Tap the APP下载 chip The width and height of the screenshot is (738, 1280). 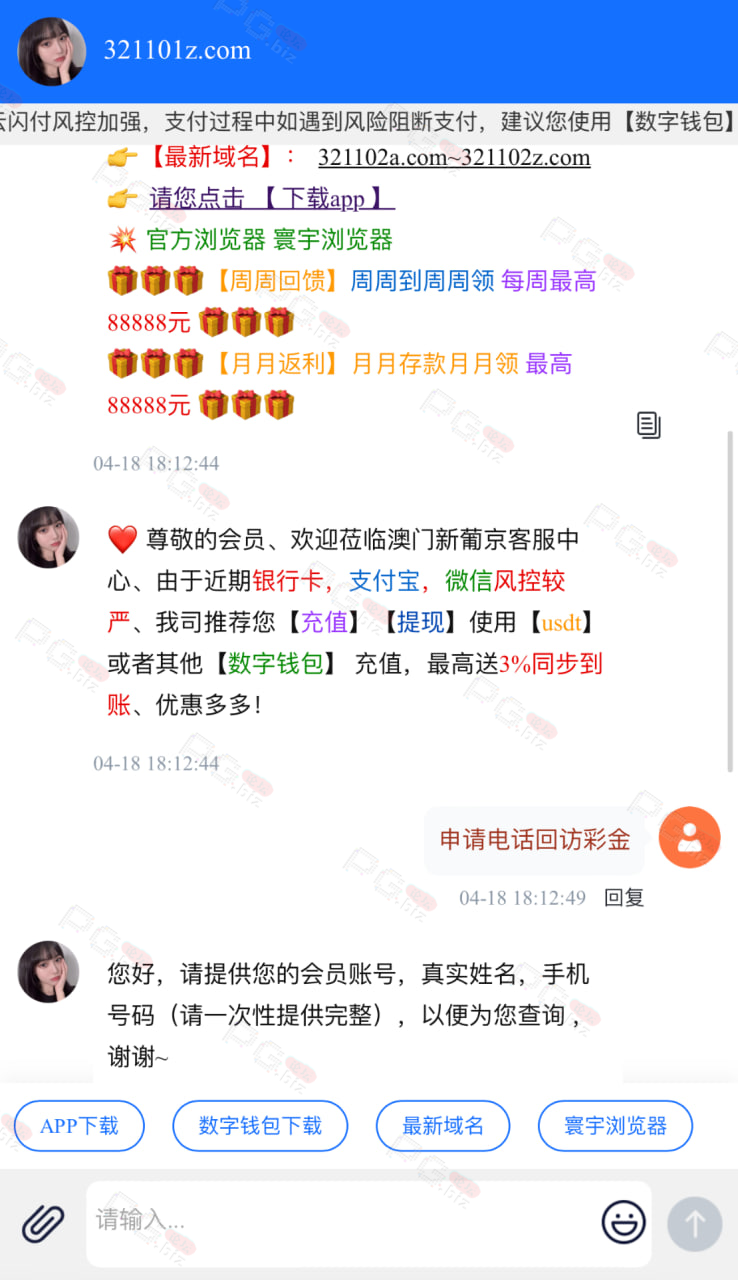pos(79,1126)
